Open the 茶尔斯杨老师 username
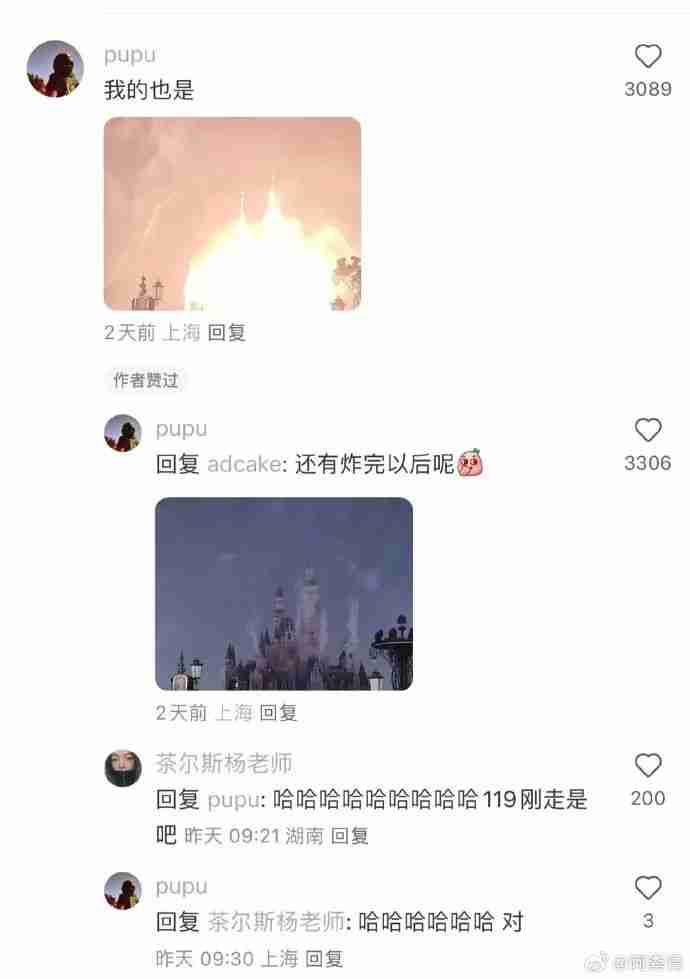 224,764
